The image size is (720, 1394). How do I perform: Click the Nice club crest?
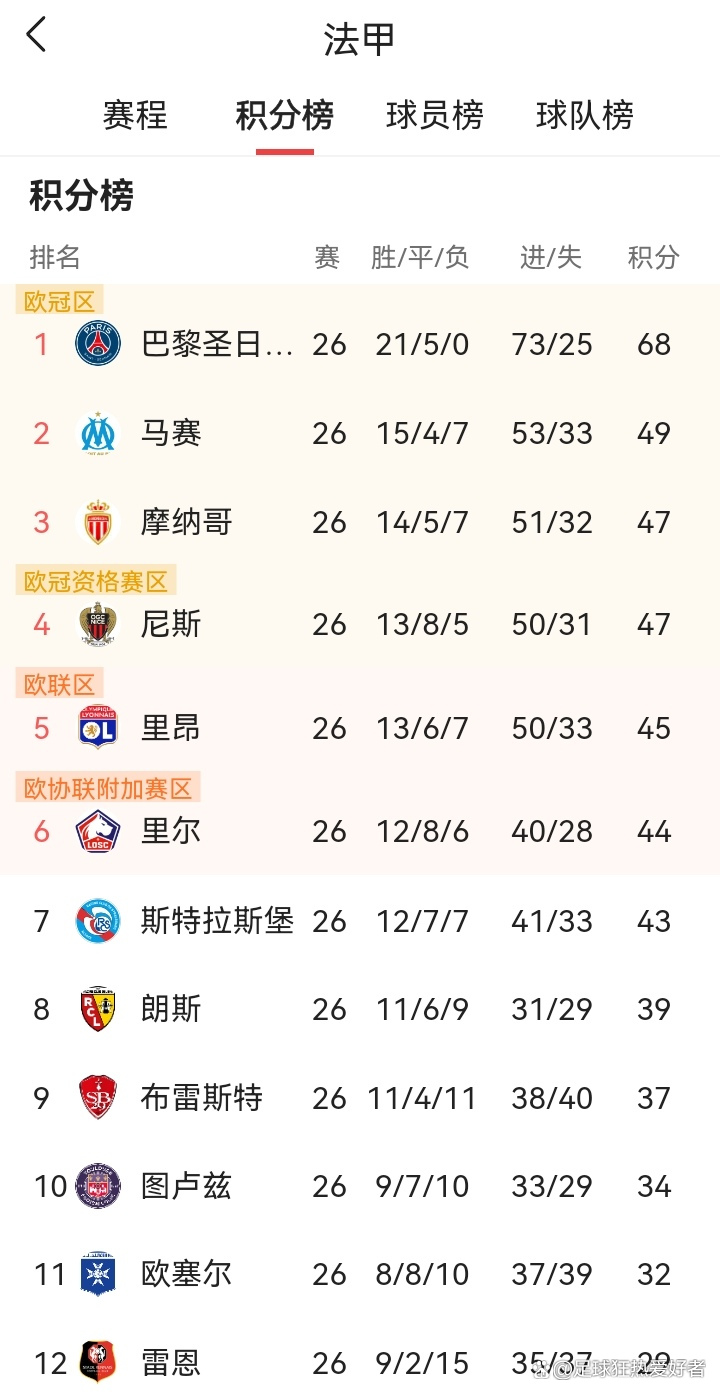tap(97, 624)
